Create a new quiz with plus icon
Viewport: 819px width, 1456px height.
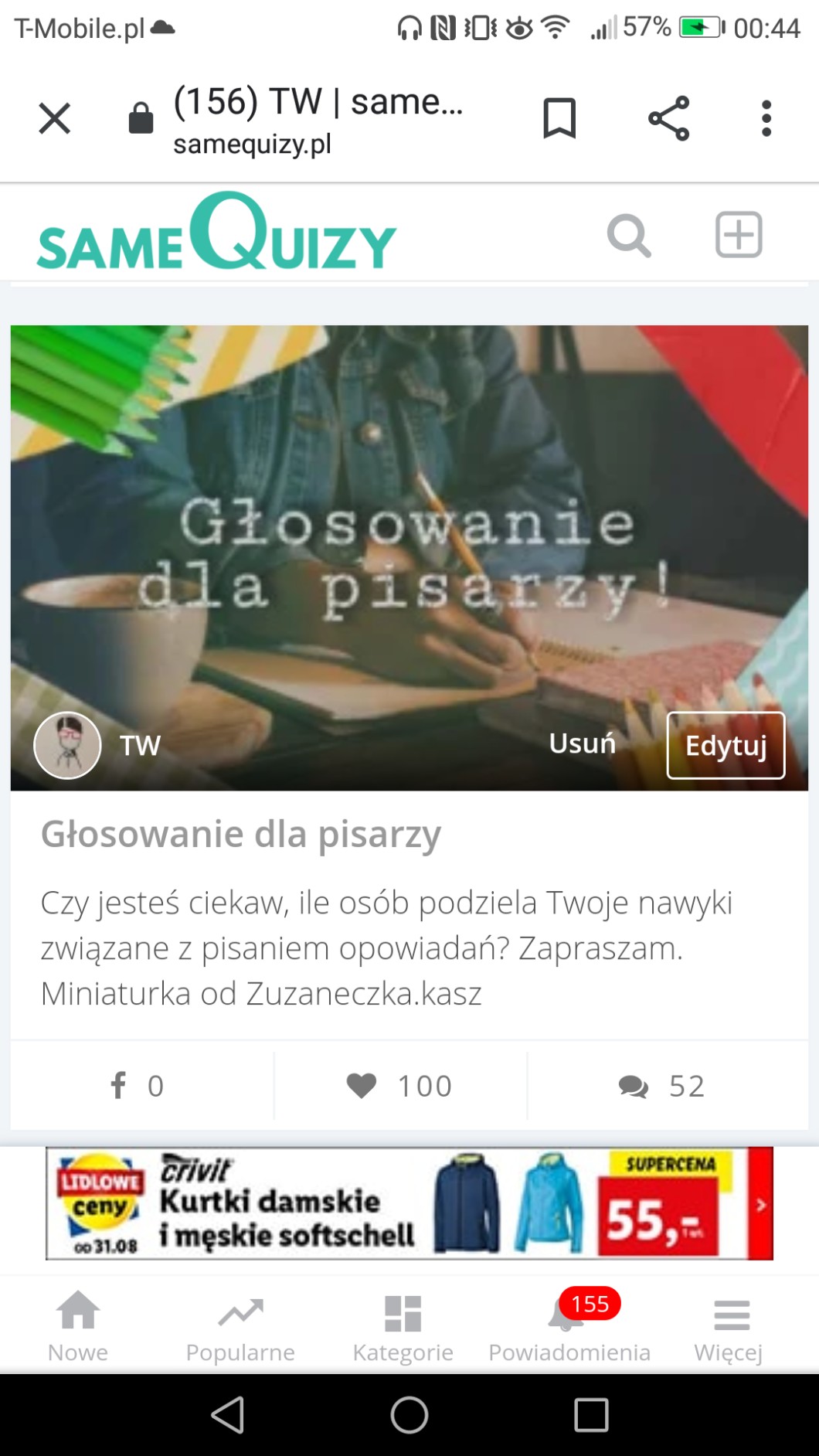(x=739, y=234)
